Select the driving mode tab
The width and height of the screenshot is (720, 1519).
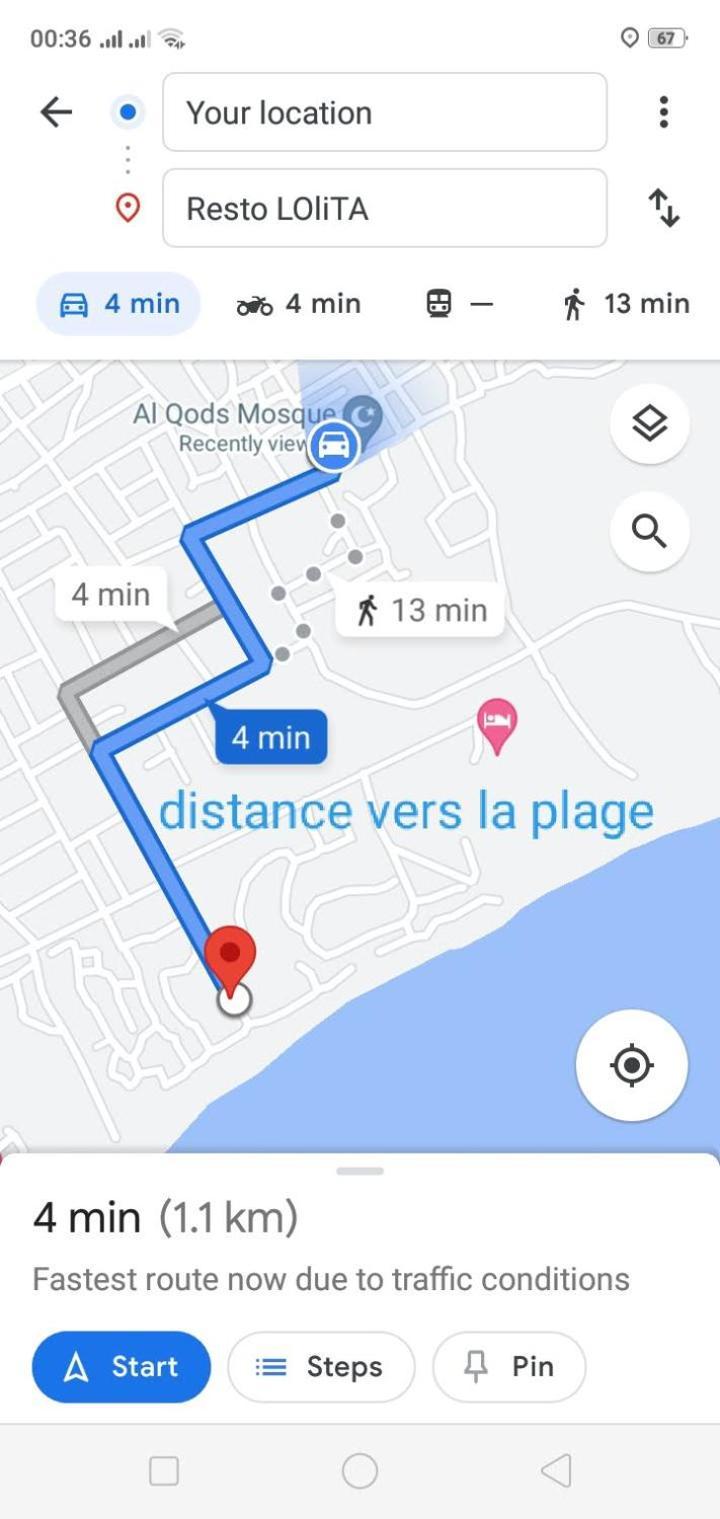tap(119, 304)
